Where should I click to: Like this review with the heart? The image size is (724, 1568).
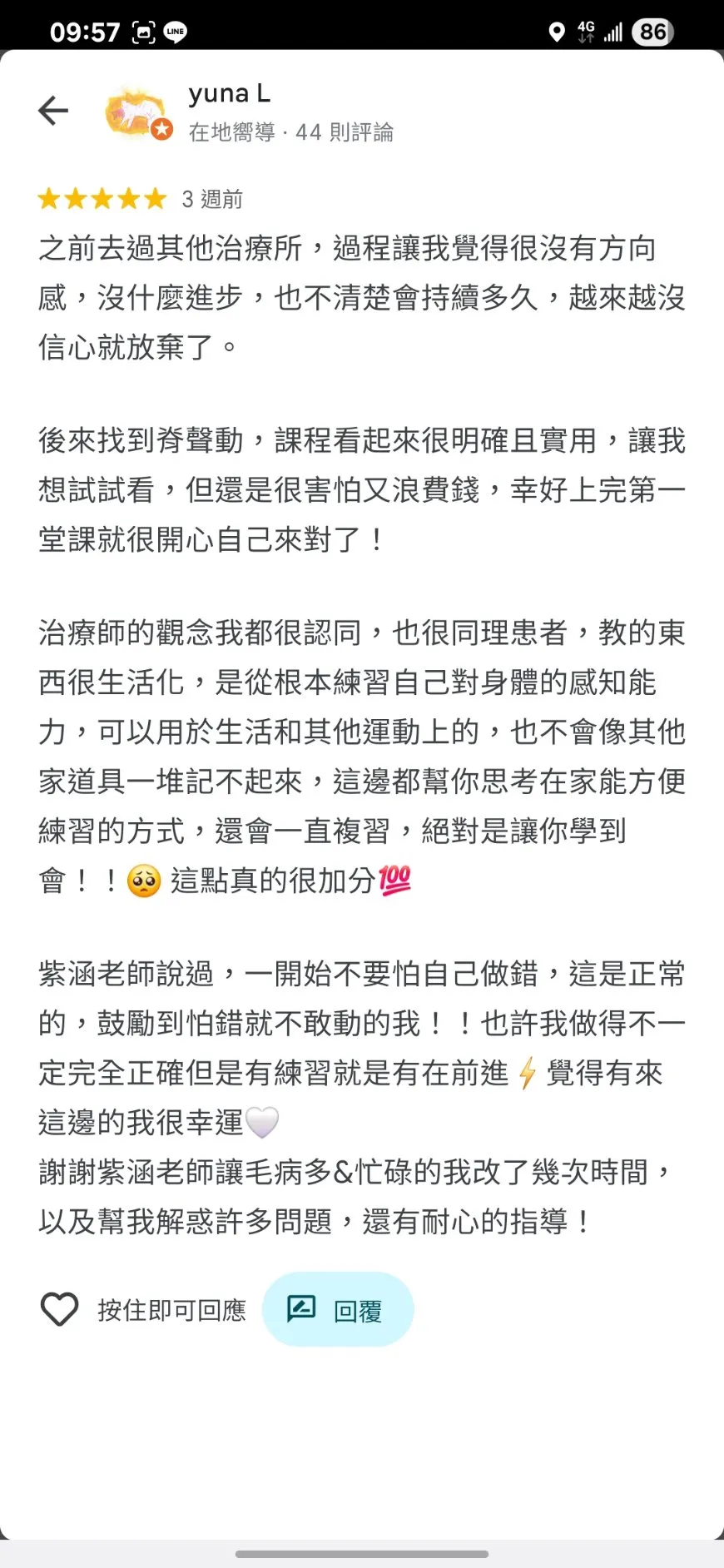(x=60, y=1309)
